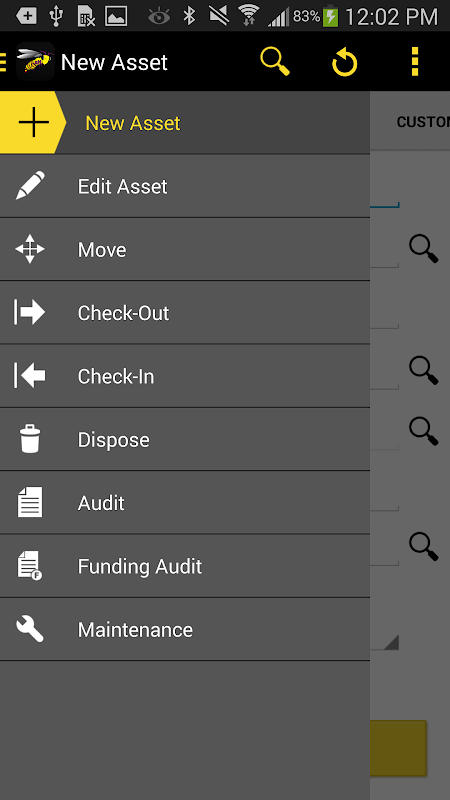Open Edit Asset

pos(185,186)
